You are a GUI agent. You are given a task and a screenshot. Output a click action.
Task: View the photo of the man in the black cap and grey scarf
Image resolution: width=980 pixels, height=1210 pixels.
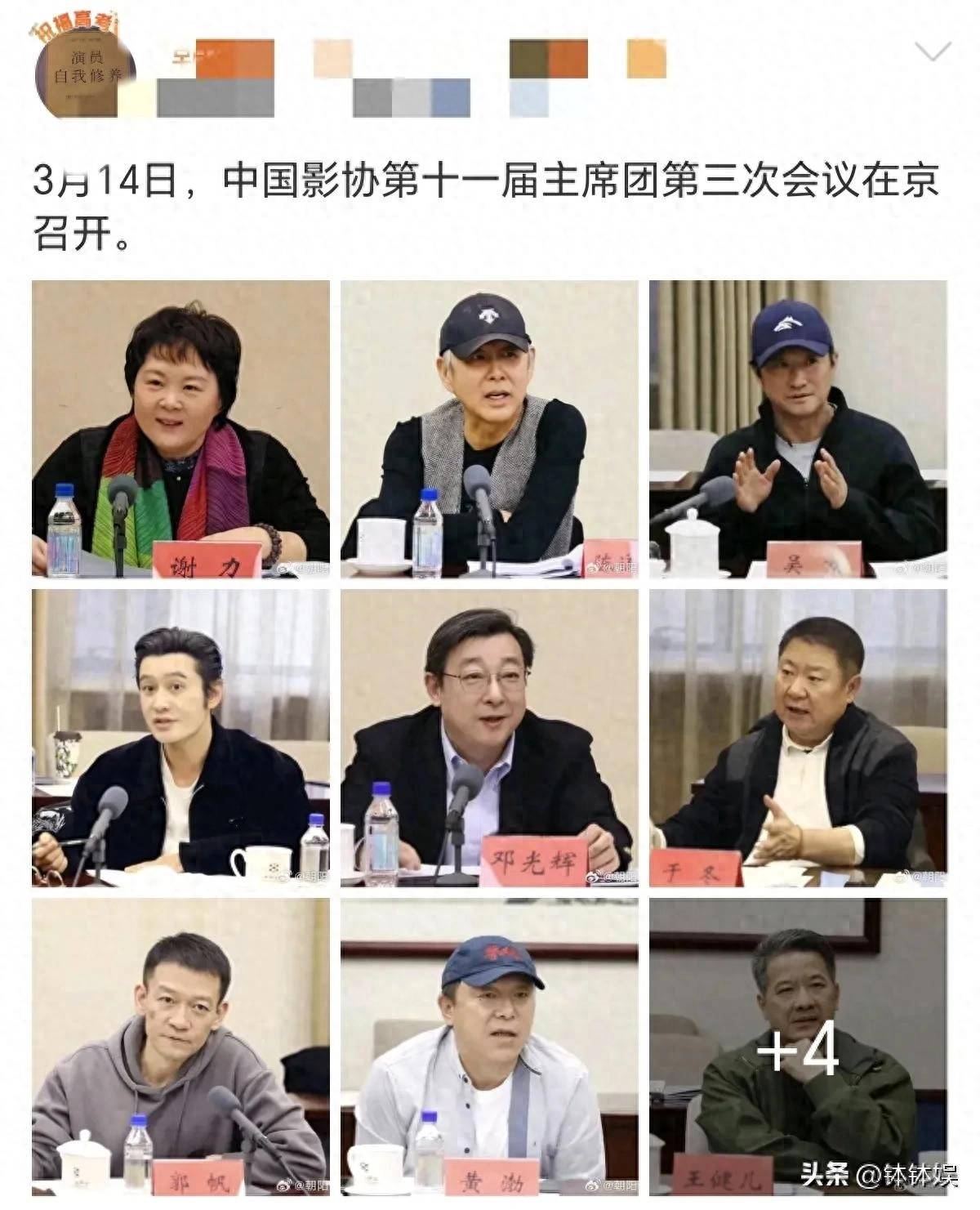[489, 430]
